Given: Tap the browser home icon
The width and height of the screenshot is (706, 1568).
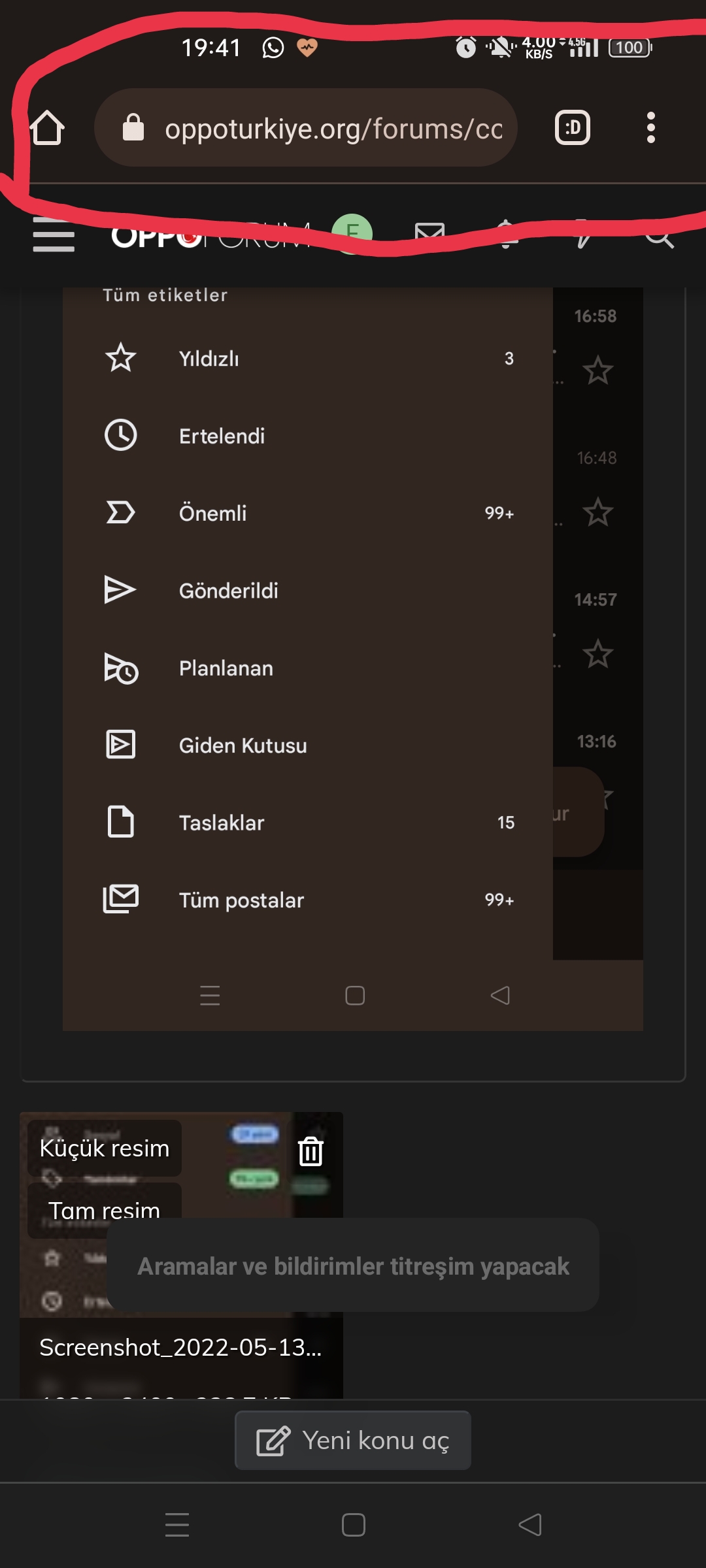Looking at the screenshot, I should click(47, 127).
